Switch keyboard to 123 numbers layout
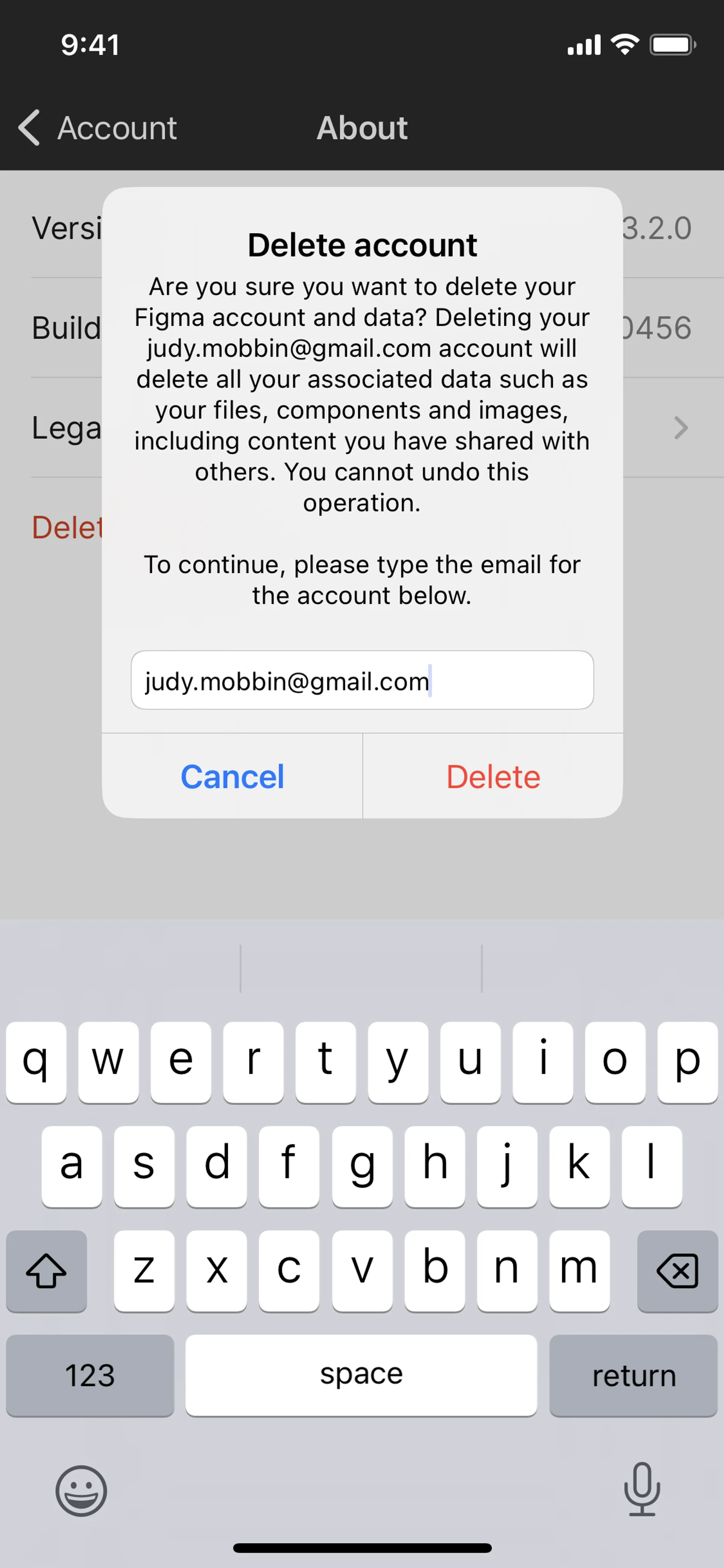Screen dimensions: 724x1568 [x=90, y=1376]
